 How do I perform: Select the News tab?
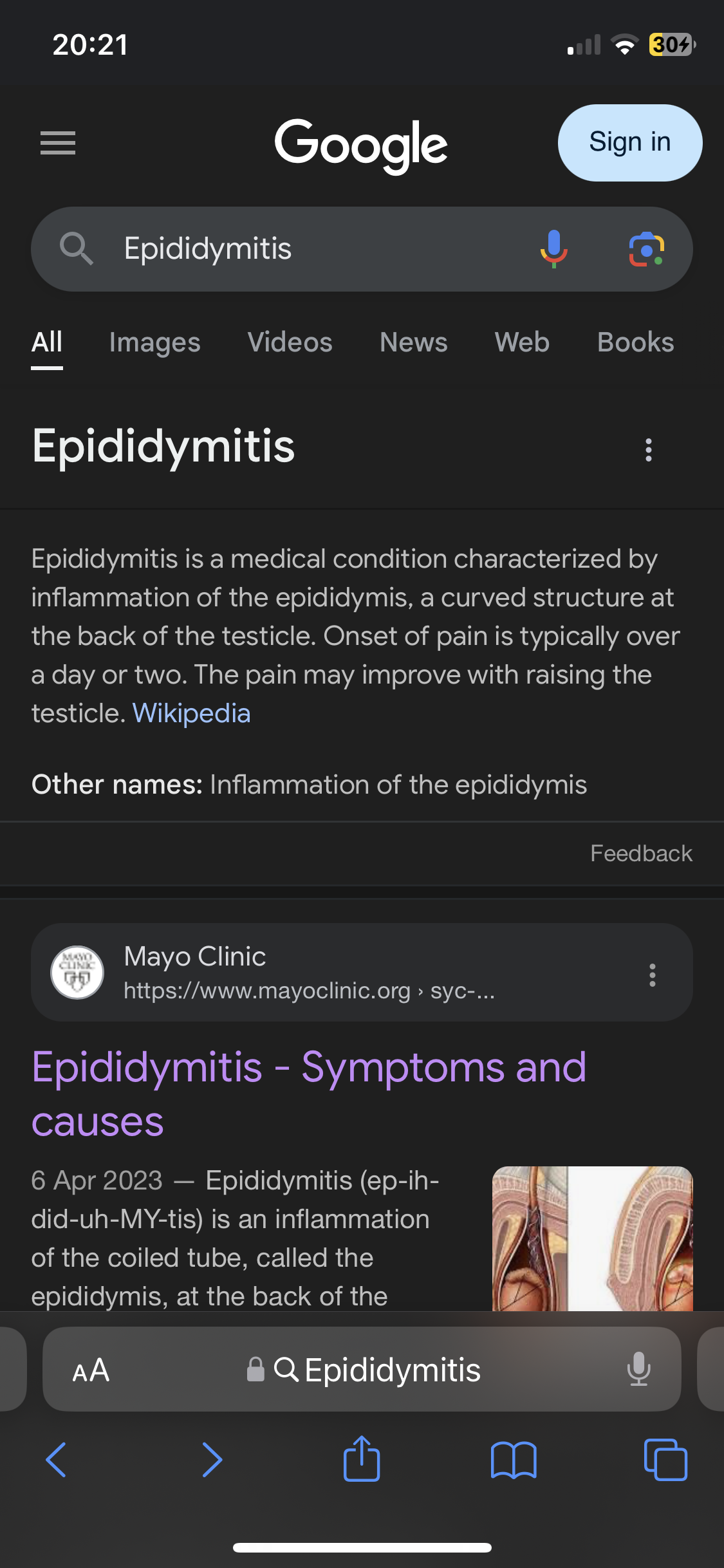(x=413, y=343)
